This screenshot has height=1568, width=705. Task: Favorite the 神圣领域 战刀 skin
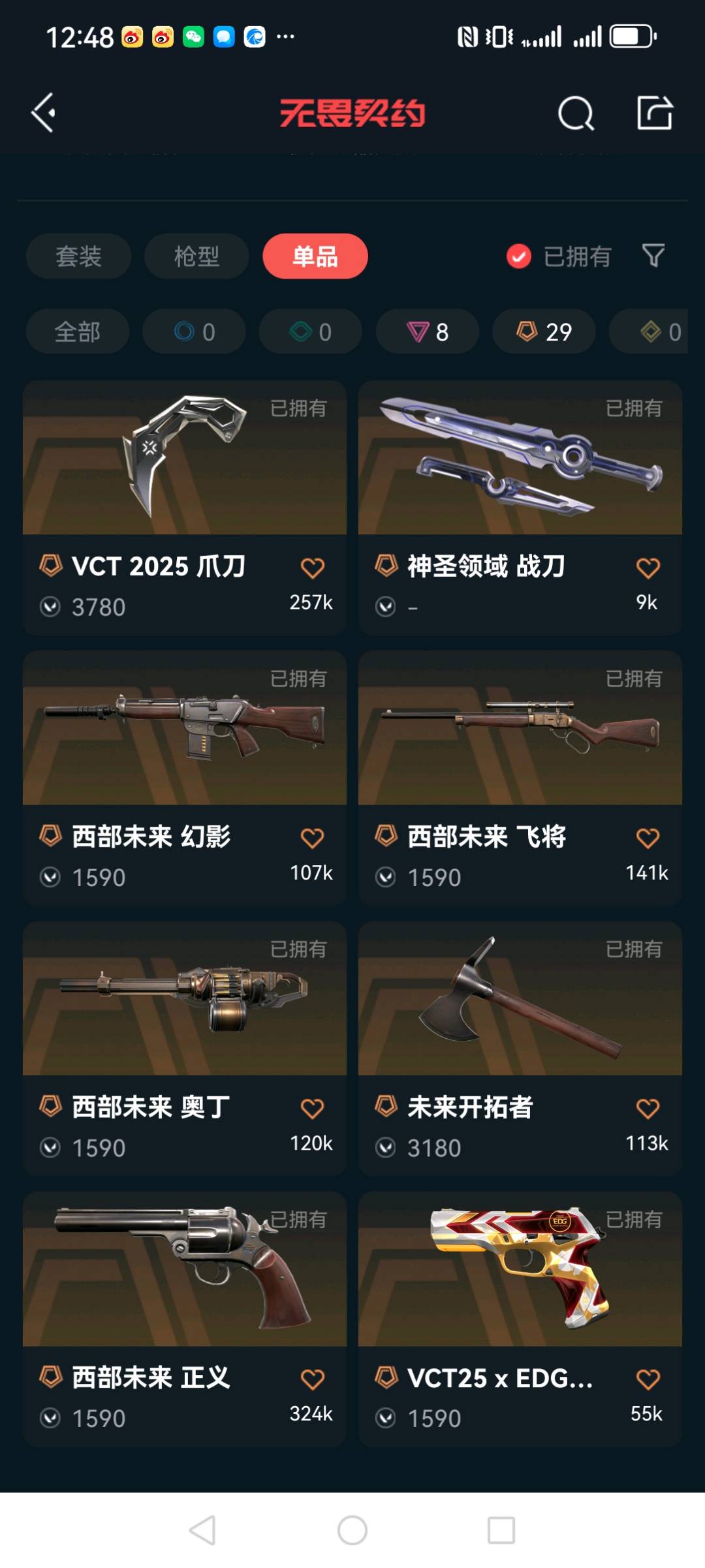coord(648,568)
